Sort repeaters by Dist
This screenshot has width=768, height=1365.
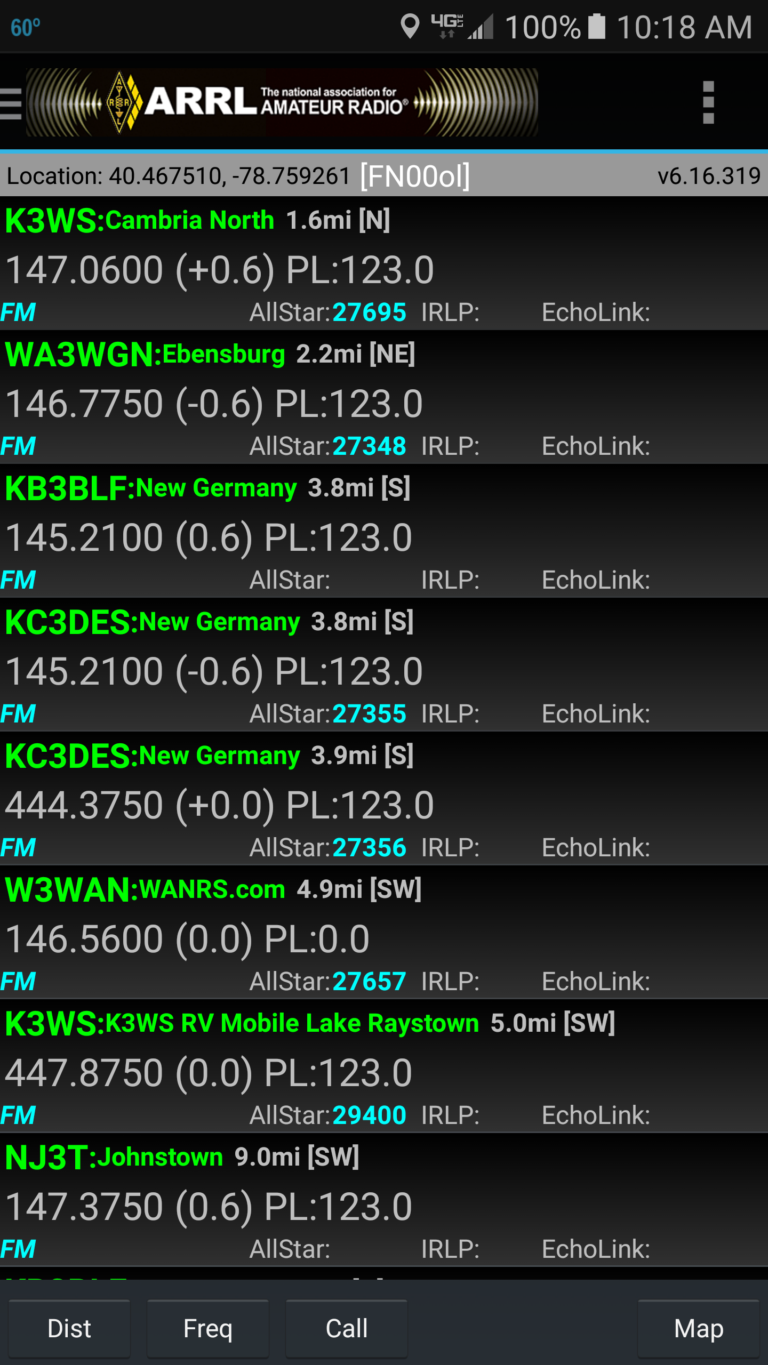pos(69,1328)
